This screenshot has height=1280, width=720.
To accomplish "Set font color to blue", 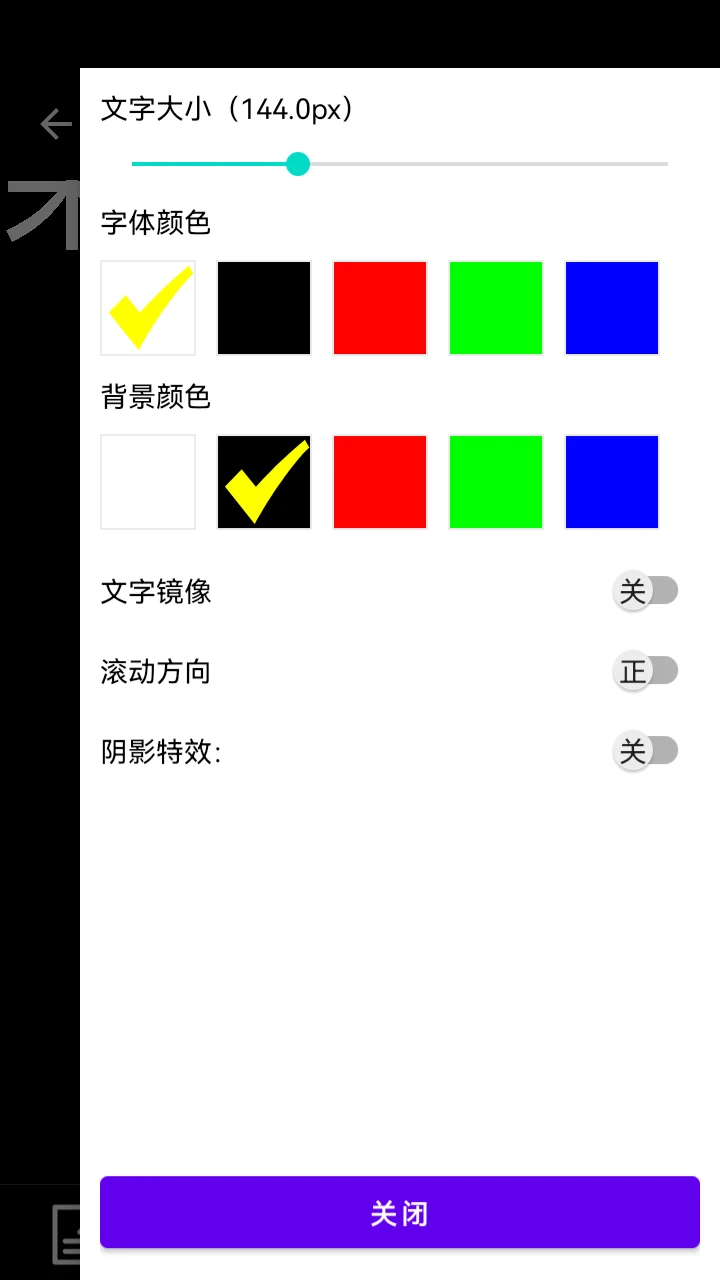I will 612,308.
